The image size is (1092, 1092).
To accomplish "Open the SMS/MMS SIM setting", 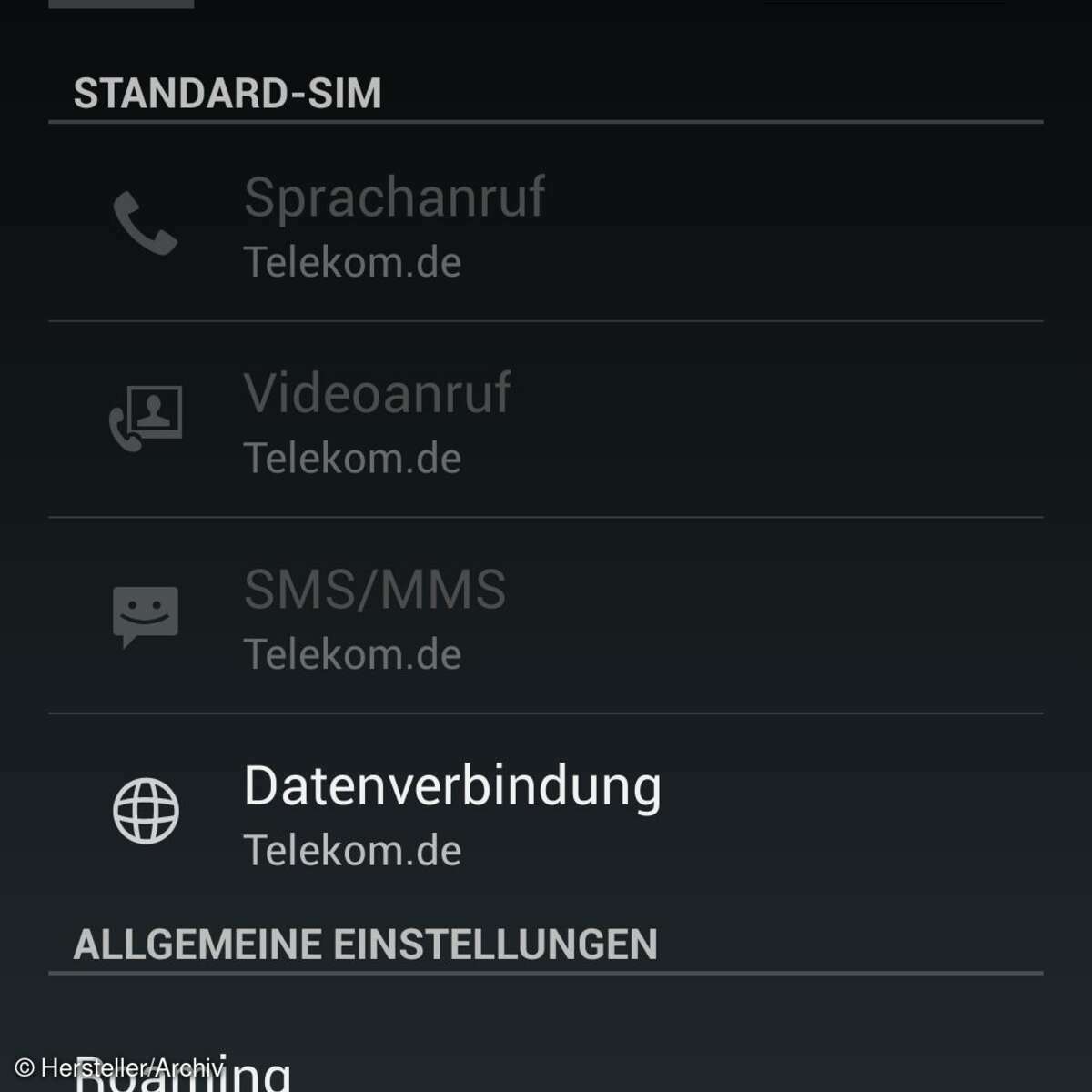I will click(x=374, y=617).
